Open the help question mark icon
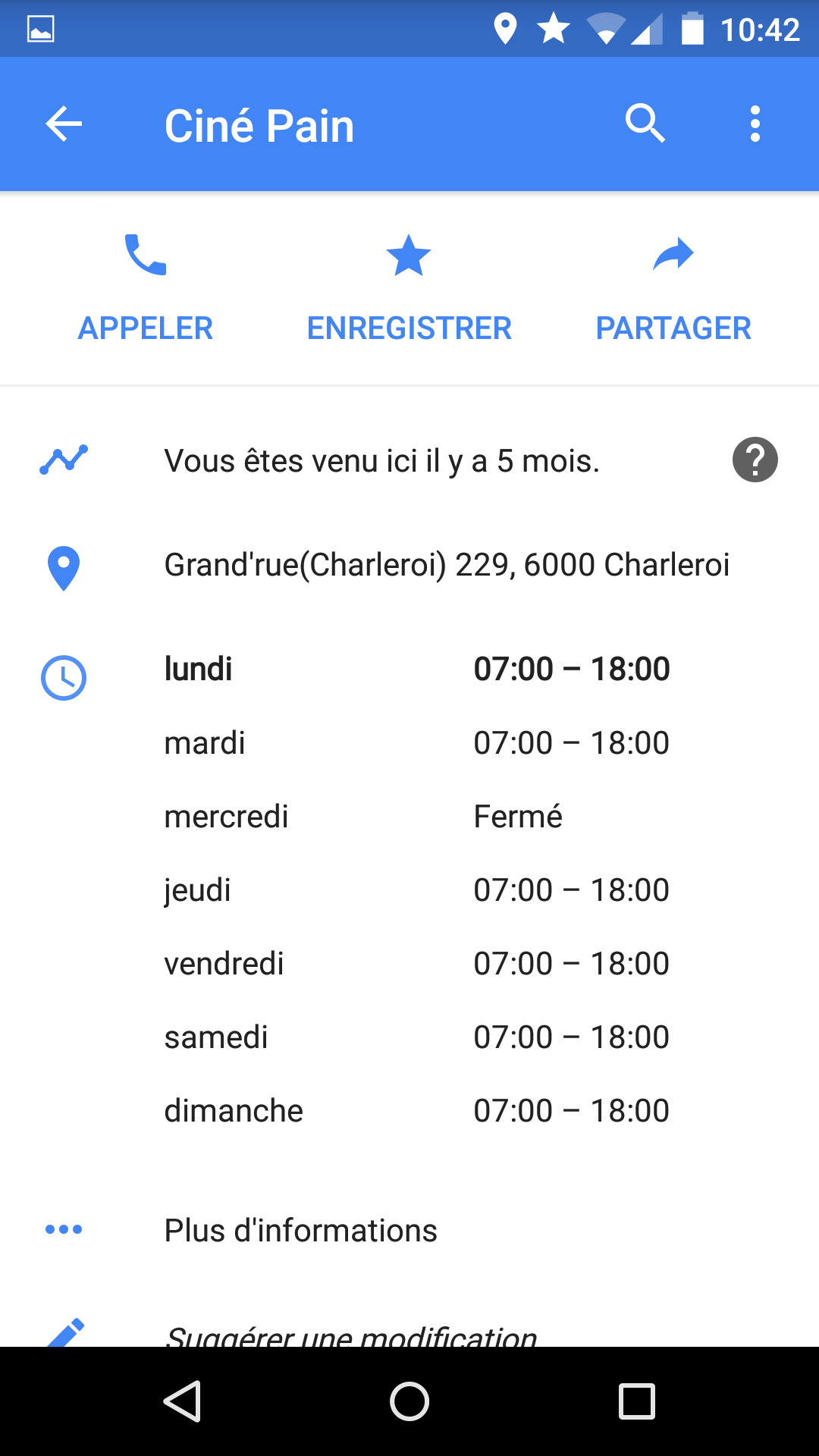The height and width of the screenshot is (1456, 819). (755, 460)
